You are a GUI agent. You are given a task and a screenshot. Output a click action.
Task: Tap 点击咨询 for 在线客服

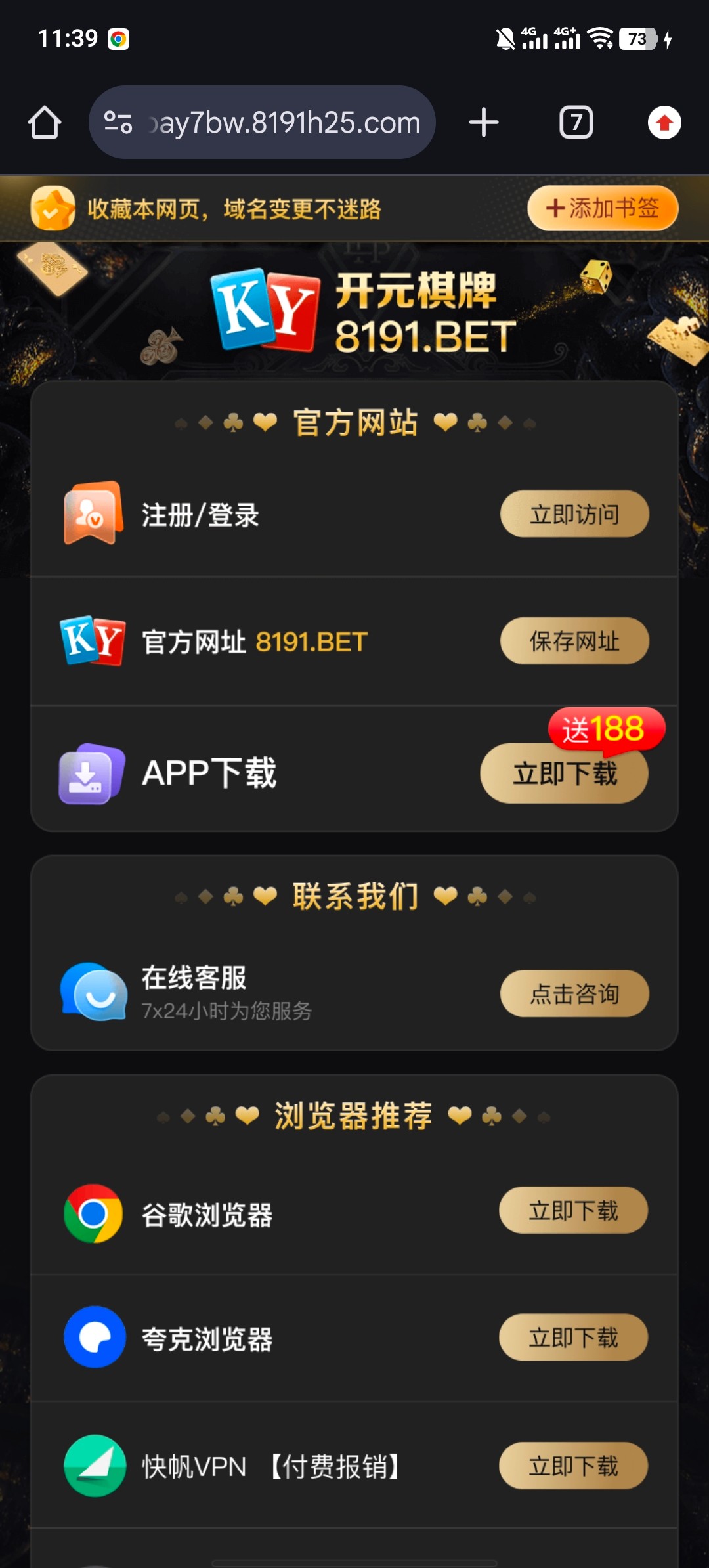point(574,993)
